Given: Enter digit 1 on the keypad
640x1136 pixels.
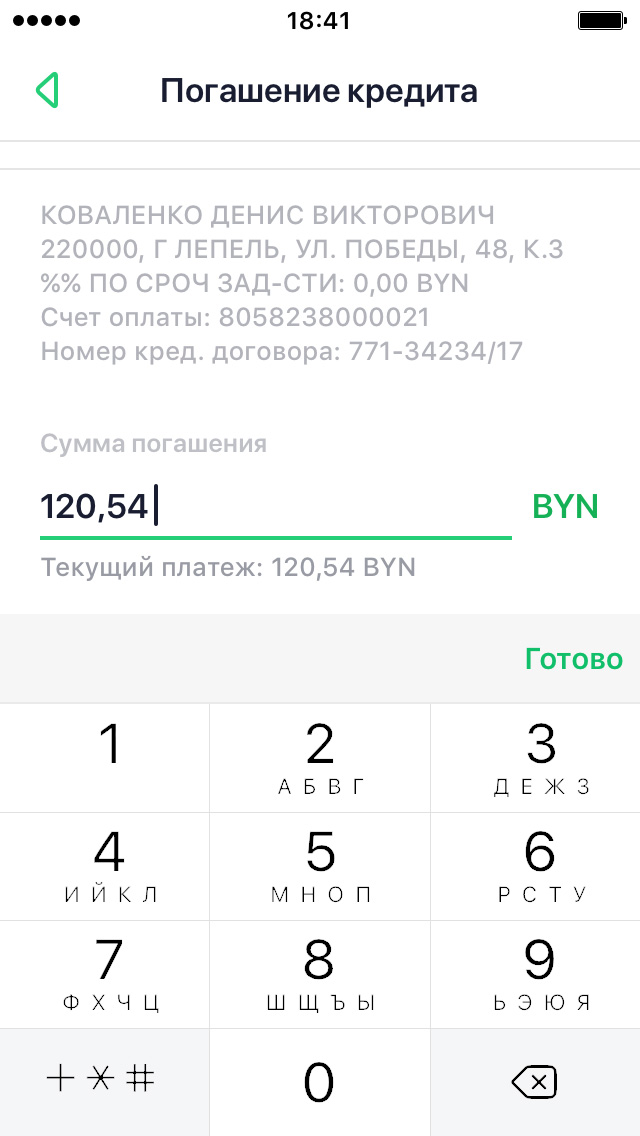Looking at the screenshot, I should tap(105, 757).
